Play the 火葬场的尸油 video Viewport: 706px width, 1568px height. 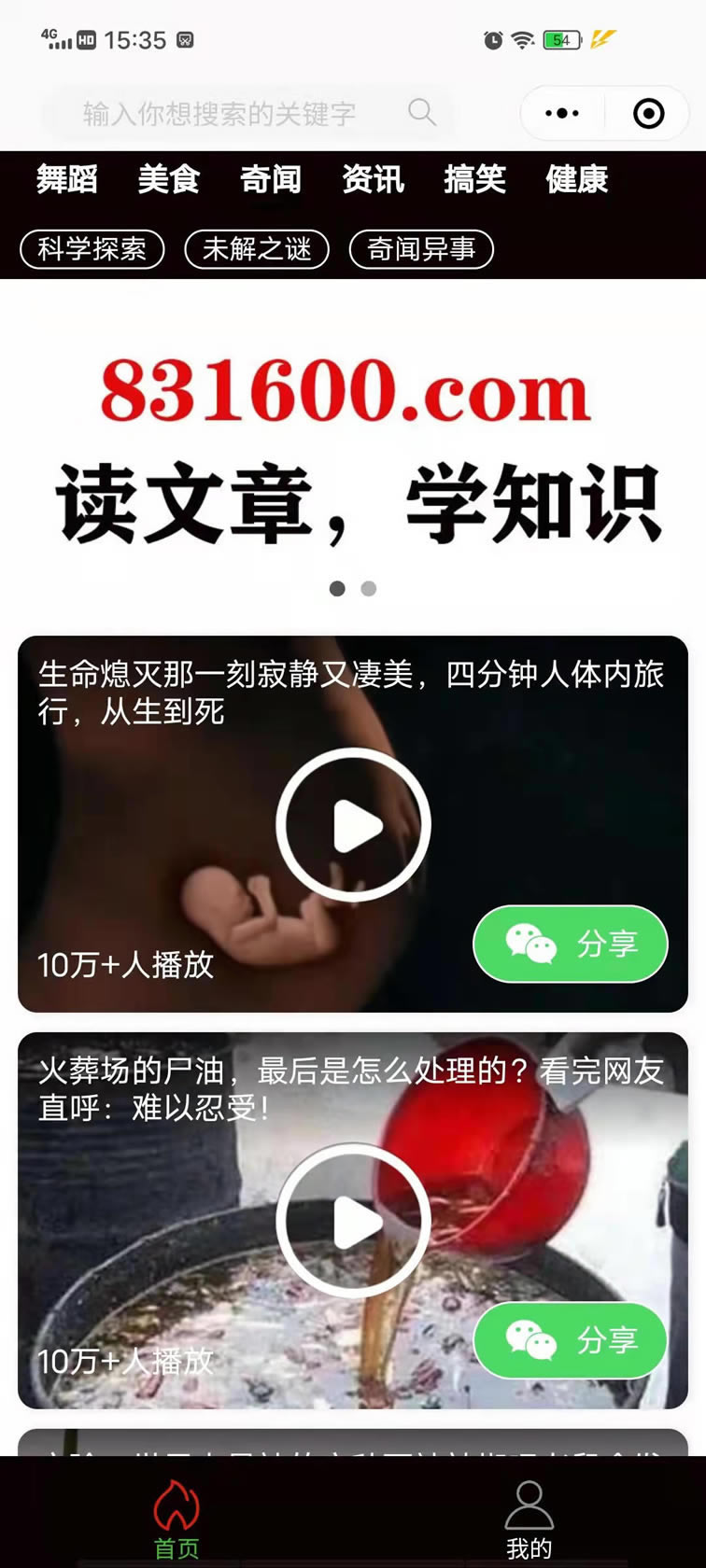(353, 1221)
